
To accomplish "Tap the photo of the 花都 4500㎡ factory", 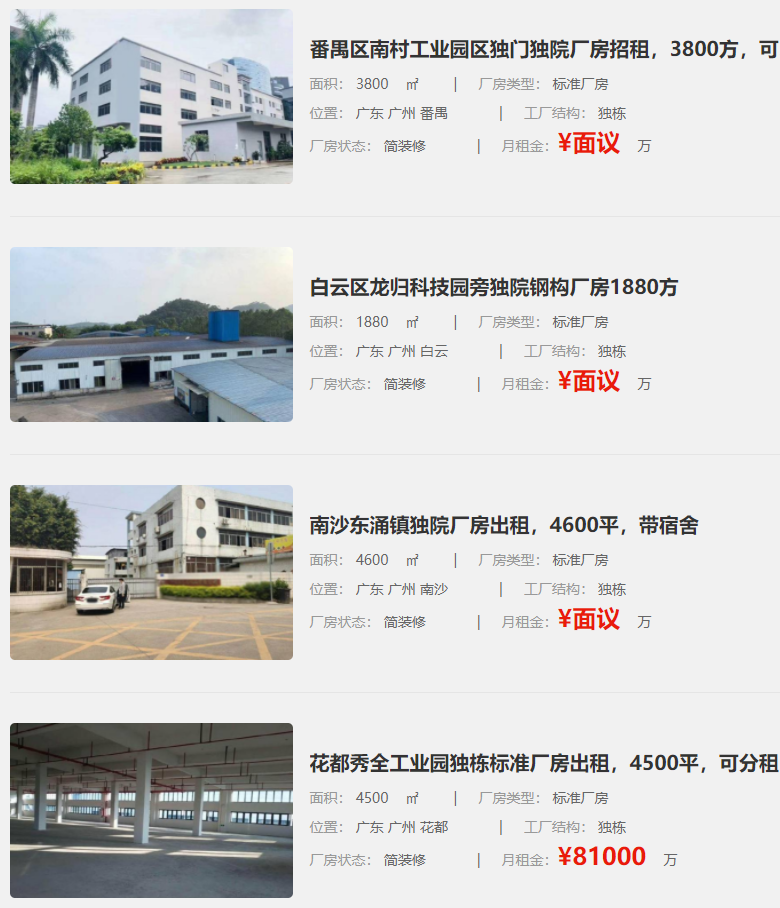I will [151, 811].
